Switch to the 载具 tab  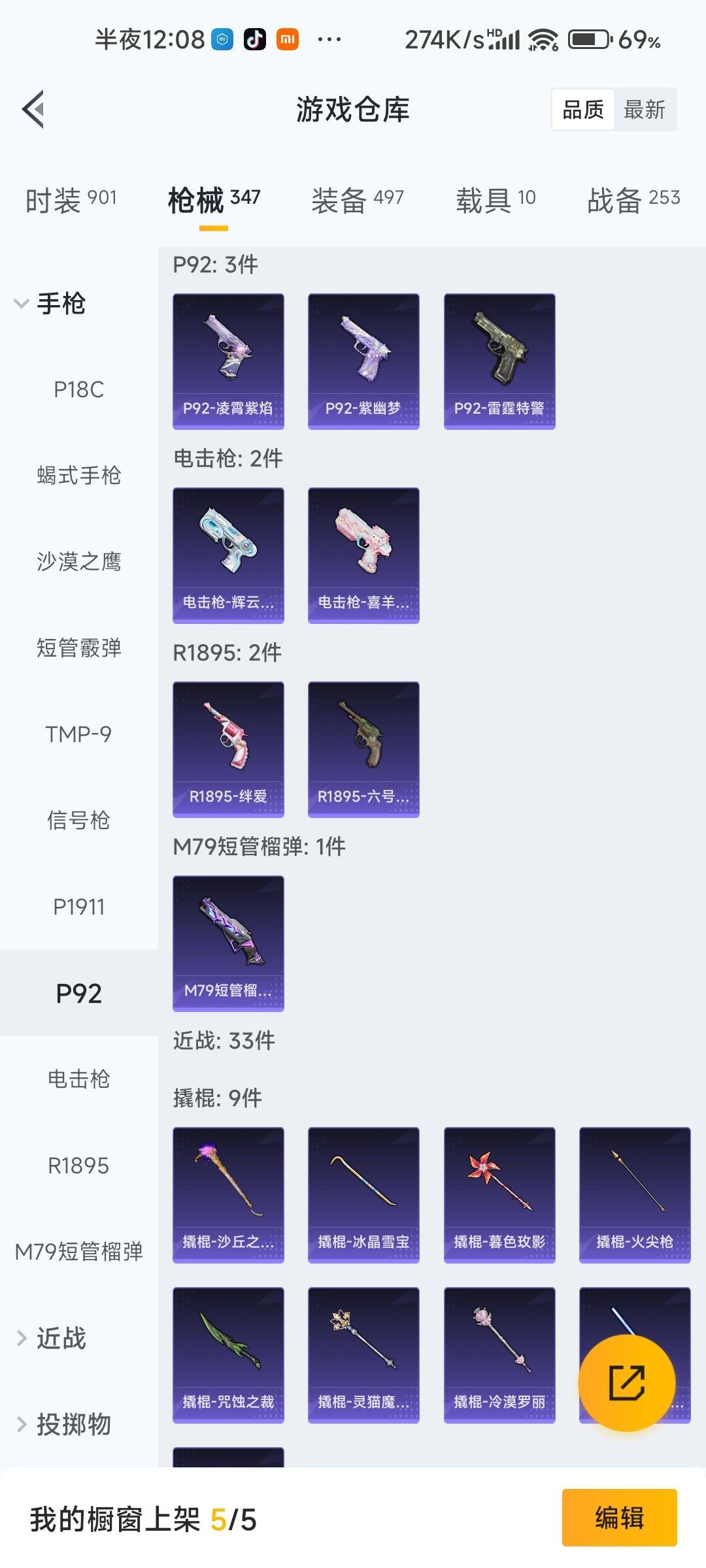coord(496,199)
